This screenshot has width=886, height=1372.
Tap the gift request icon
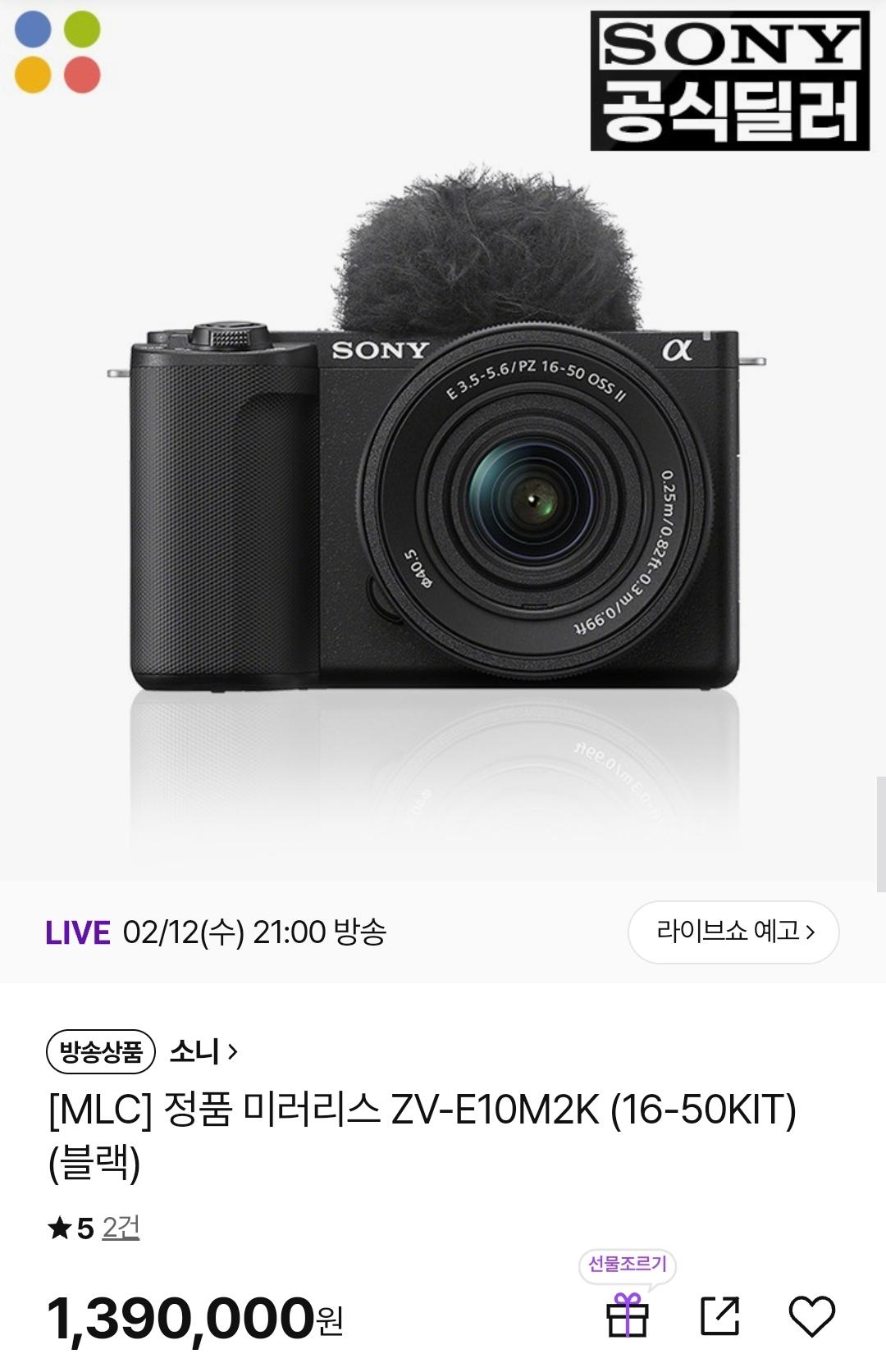(628, 1315)
